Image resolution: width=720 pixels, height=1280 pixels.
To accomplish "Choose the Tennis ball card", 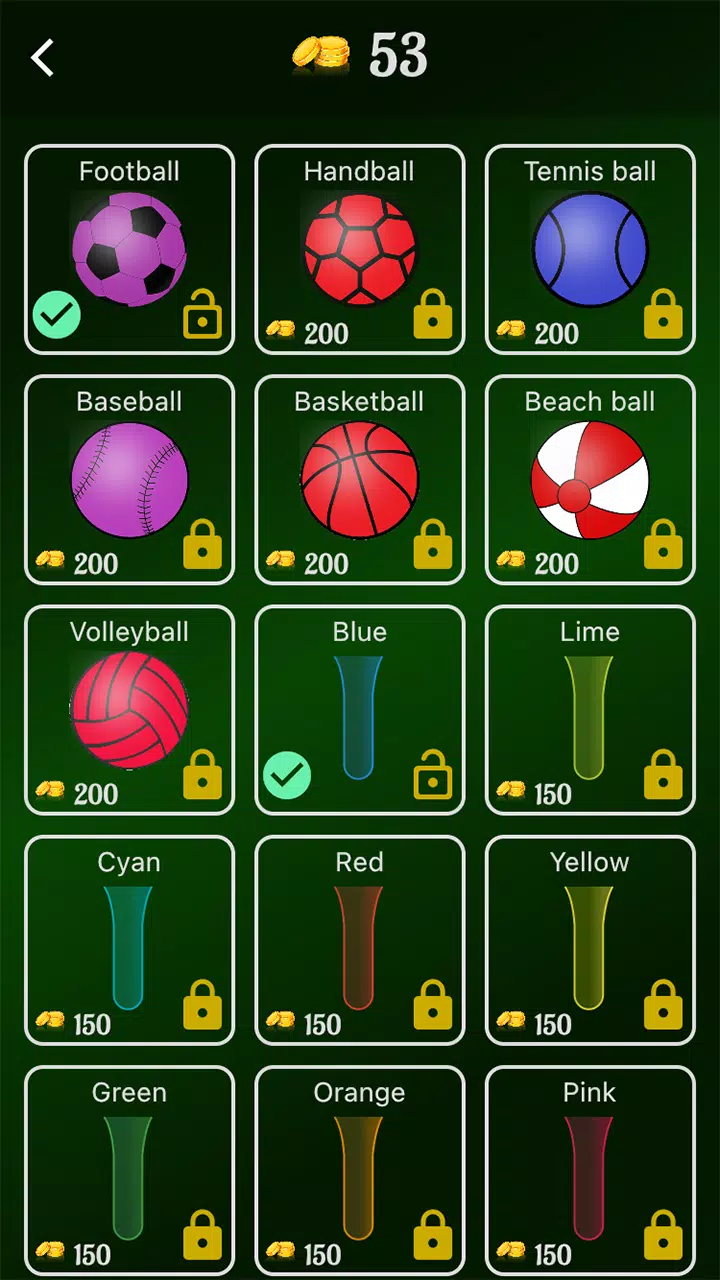I will coord(590,249).
